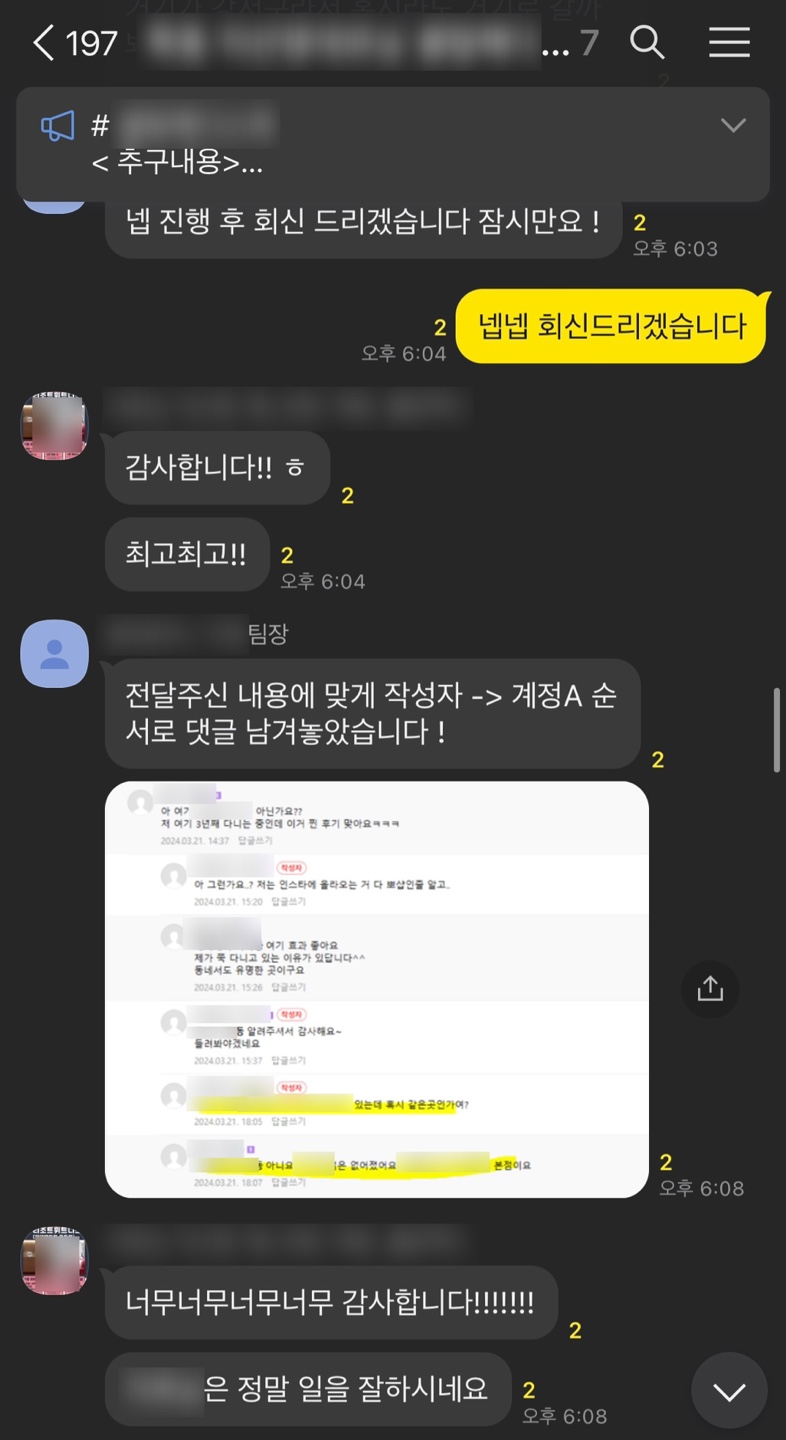This screenshot has height=1440, width=786.
Task: Search within this chat room
Action: pos(647,42)
